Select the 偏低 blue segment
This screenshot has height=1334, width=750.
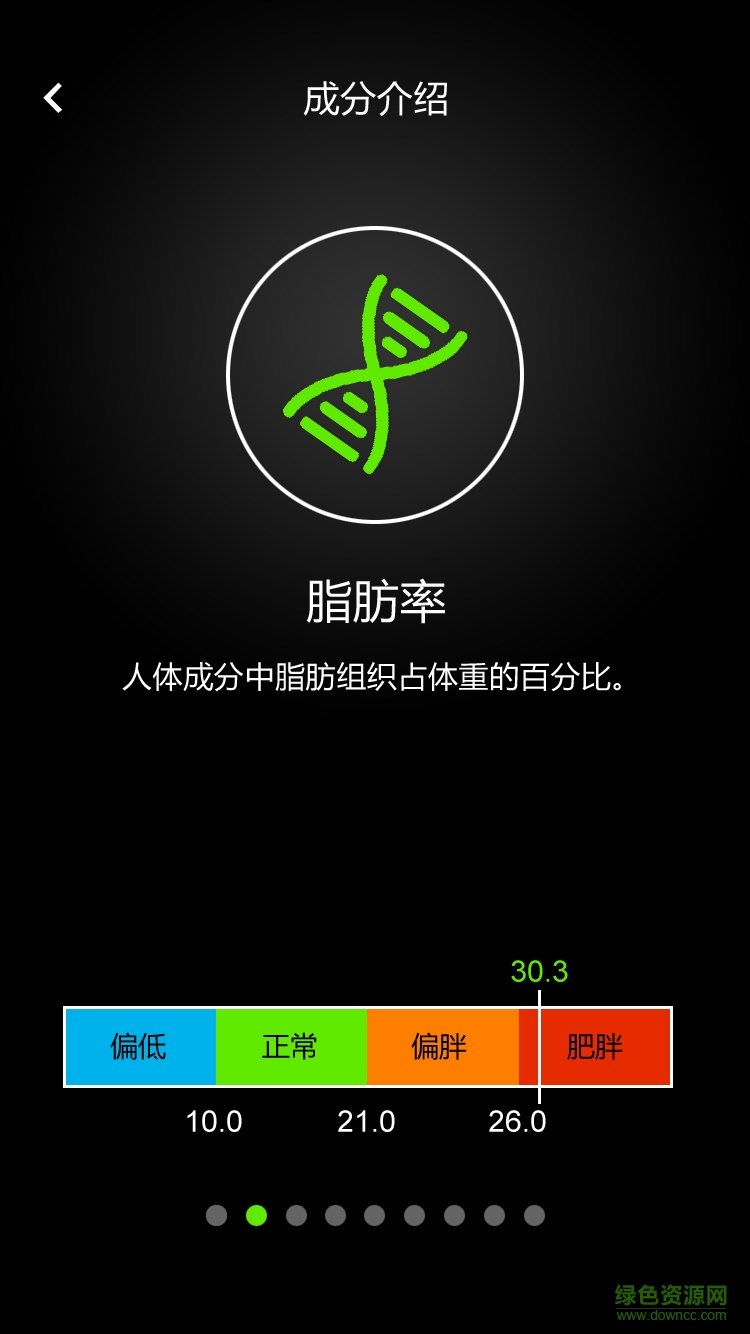coord(140,1046)
